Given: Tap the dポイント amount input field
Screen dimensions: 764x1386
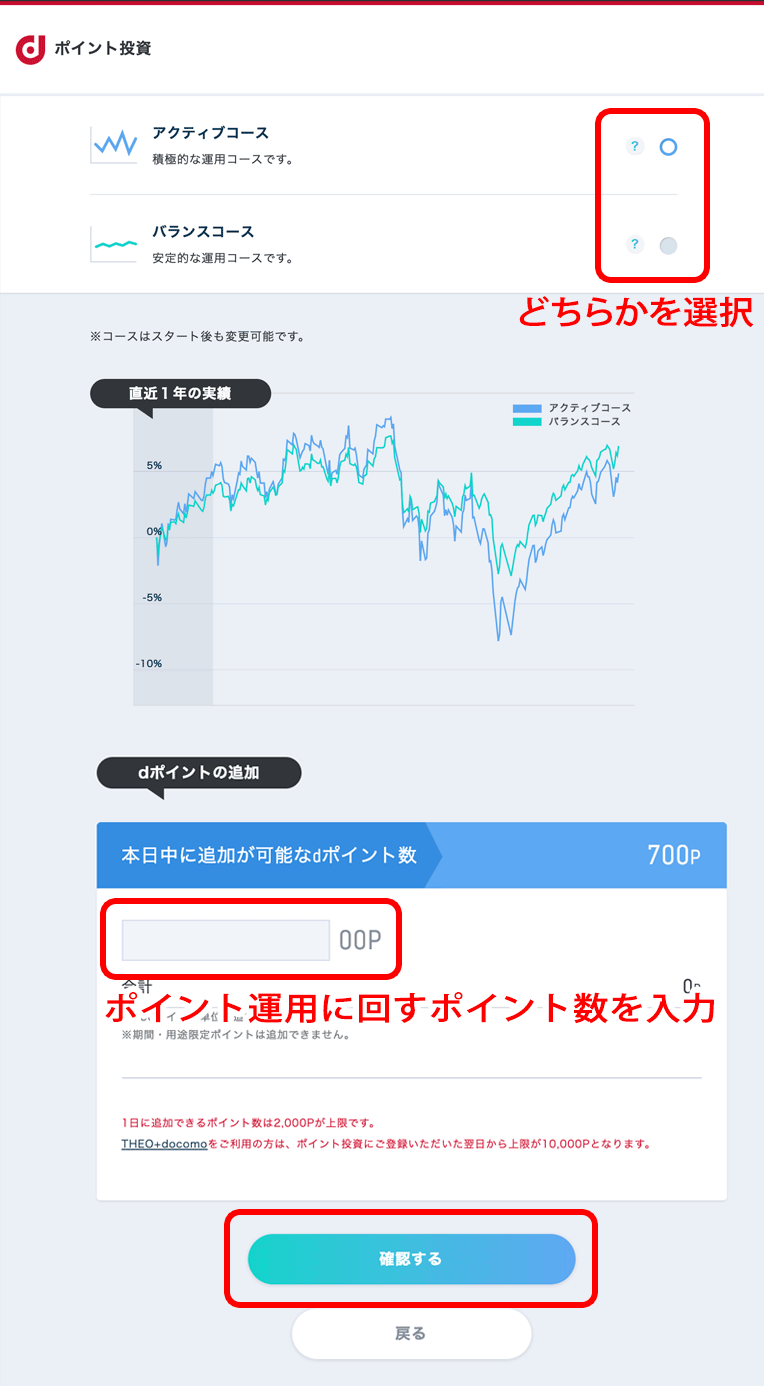Looking at the screenshot, I should point(226,940).
